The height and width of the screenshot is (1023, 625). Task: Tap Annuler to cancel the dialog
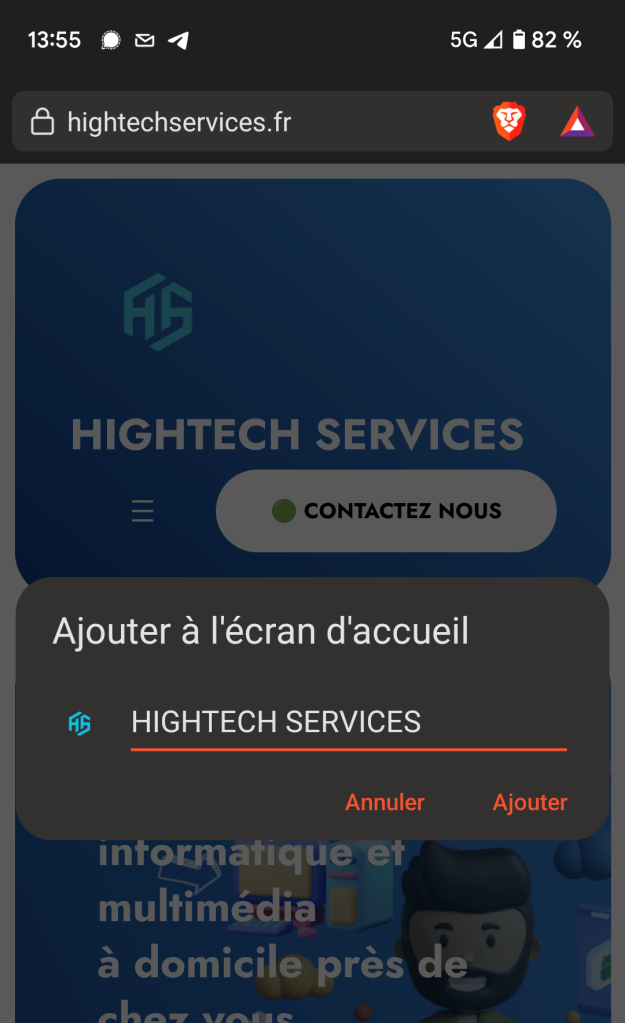point(385,802)
